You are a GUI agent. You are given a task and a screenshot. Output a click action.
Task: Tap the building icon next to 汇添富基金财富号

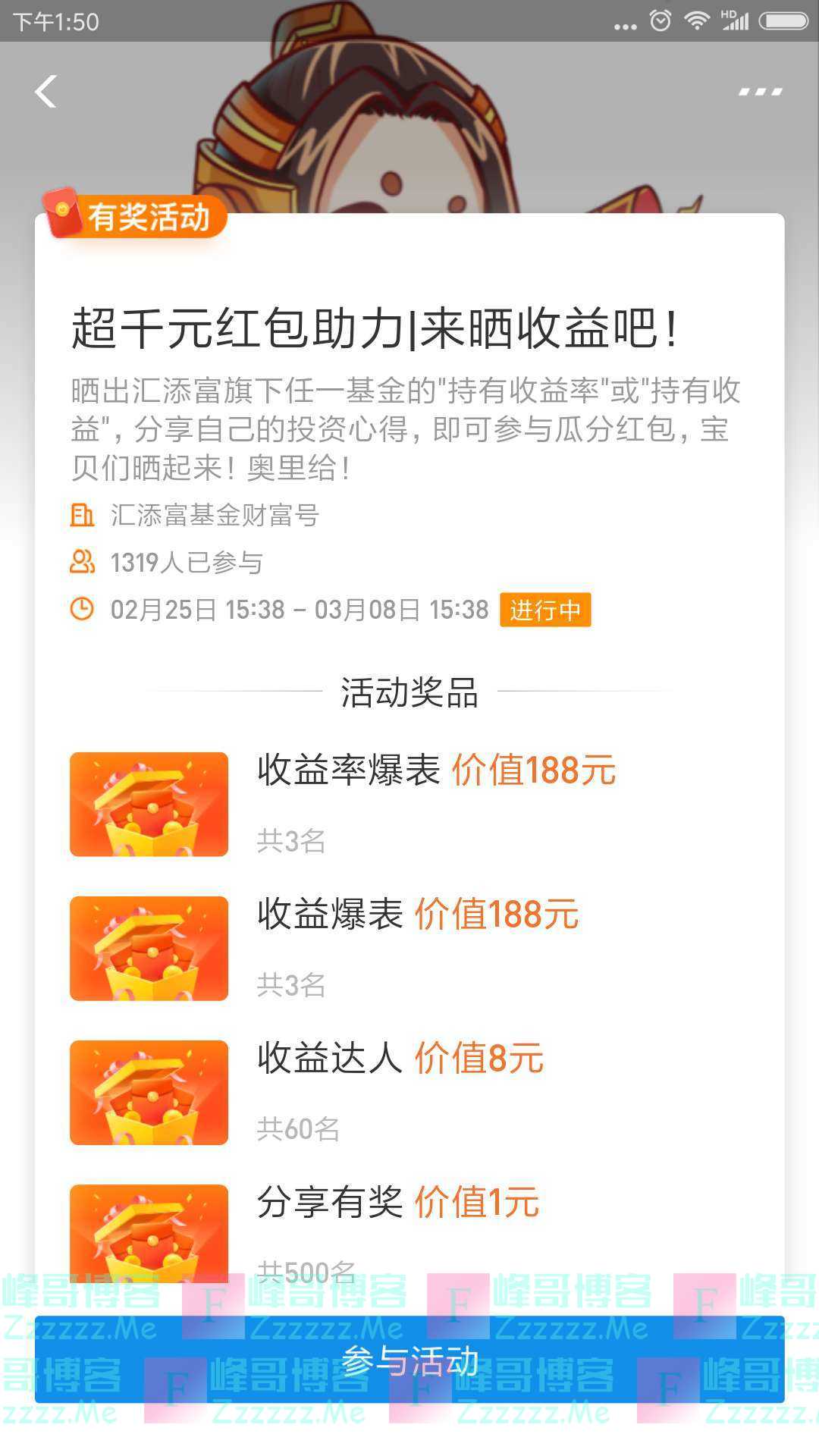83,516
